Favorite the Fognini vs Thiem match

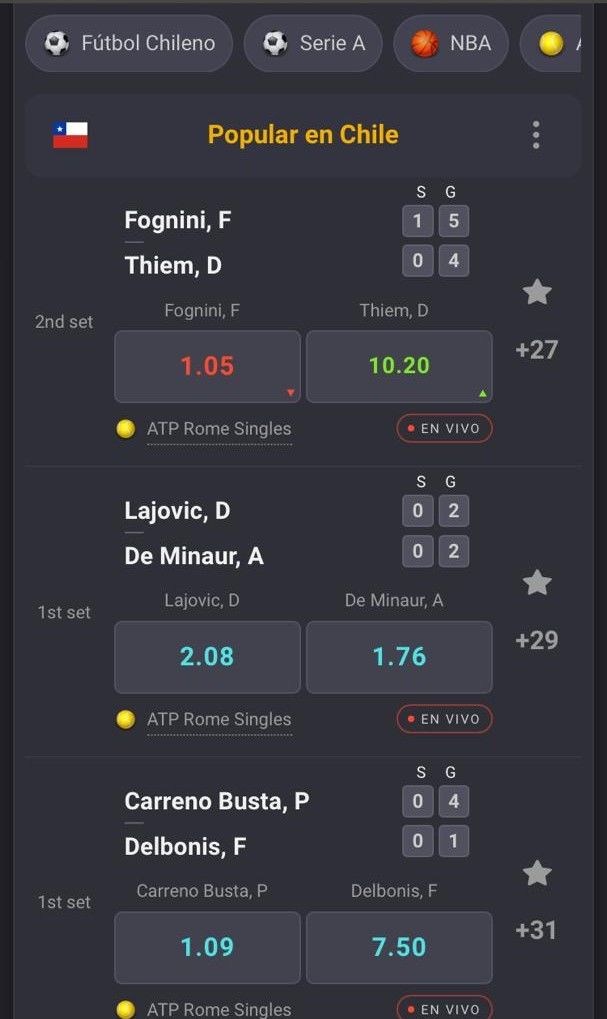[537, 292]
